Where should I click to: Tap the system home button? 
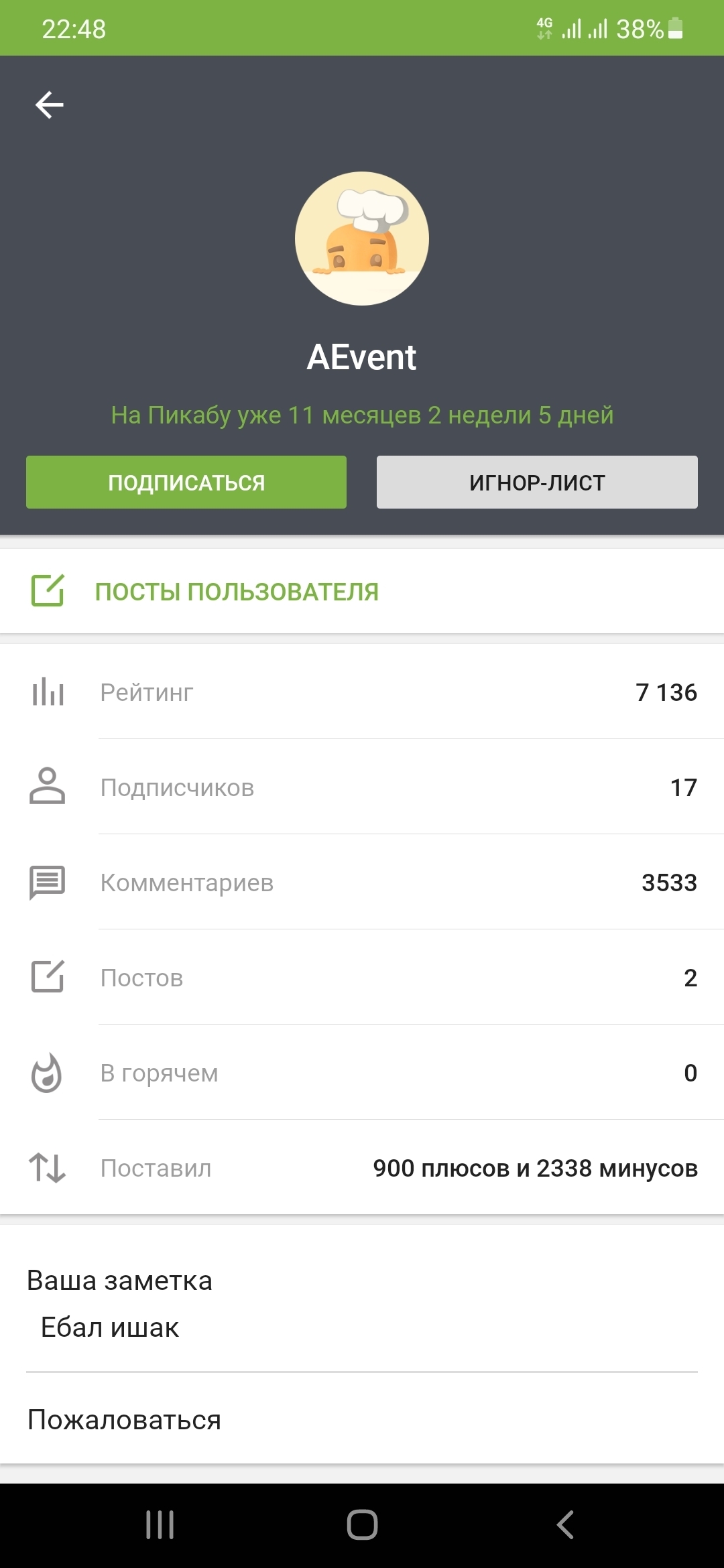[x=362, y=1525]
